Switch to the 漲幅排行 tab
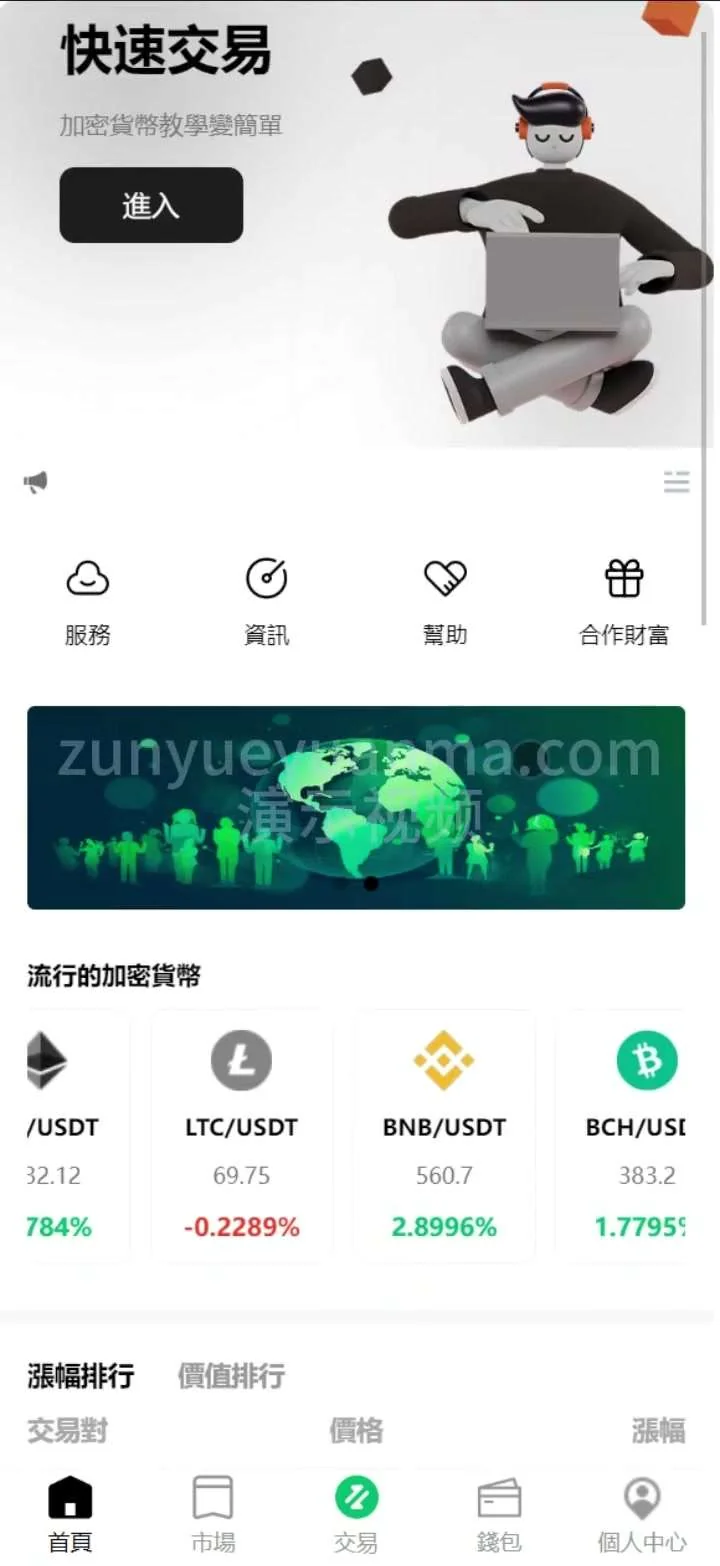The image size is (720, 1566). click(x=81, y=1376)
